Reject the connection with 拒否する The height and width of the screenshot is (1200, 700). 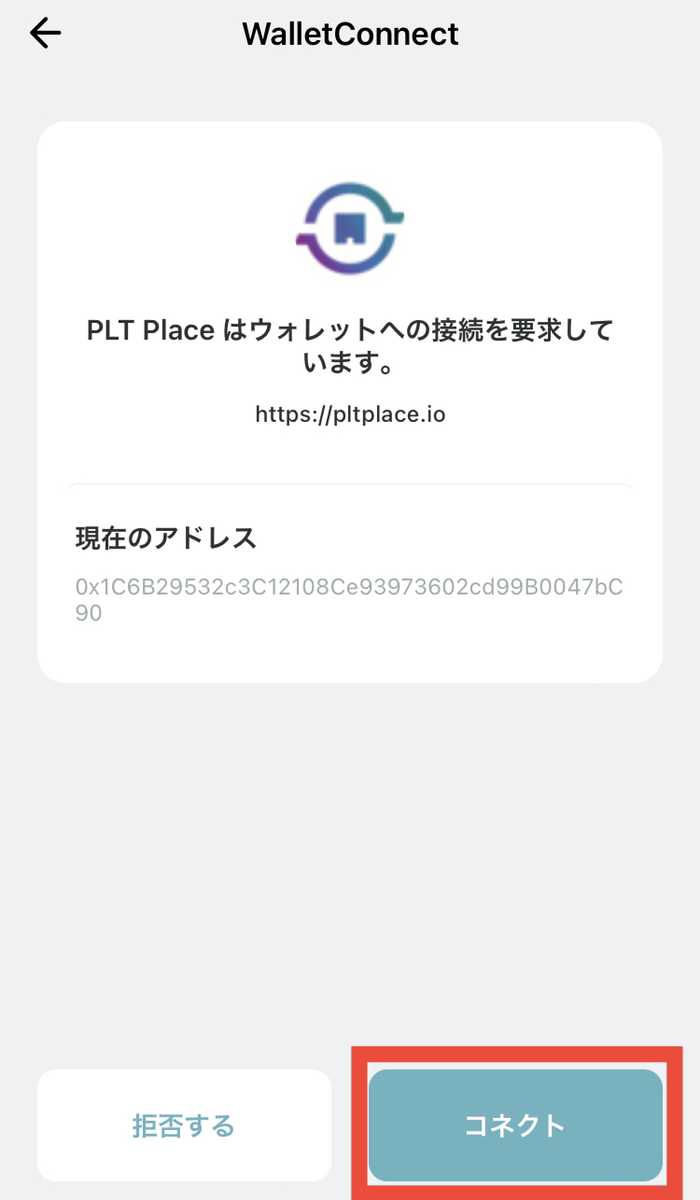pyautogui.click(x=184, y=1125)
